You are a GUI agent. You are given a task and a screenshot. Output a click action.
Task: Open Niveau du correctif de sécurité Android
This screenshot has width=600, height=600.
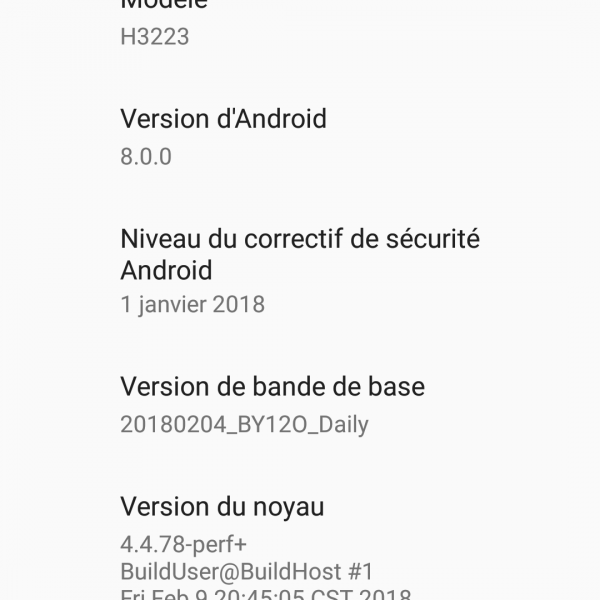coord(300,270)
